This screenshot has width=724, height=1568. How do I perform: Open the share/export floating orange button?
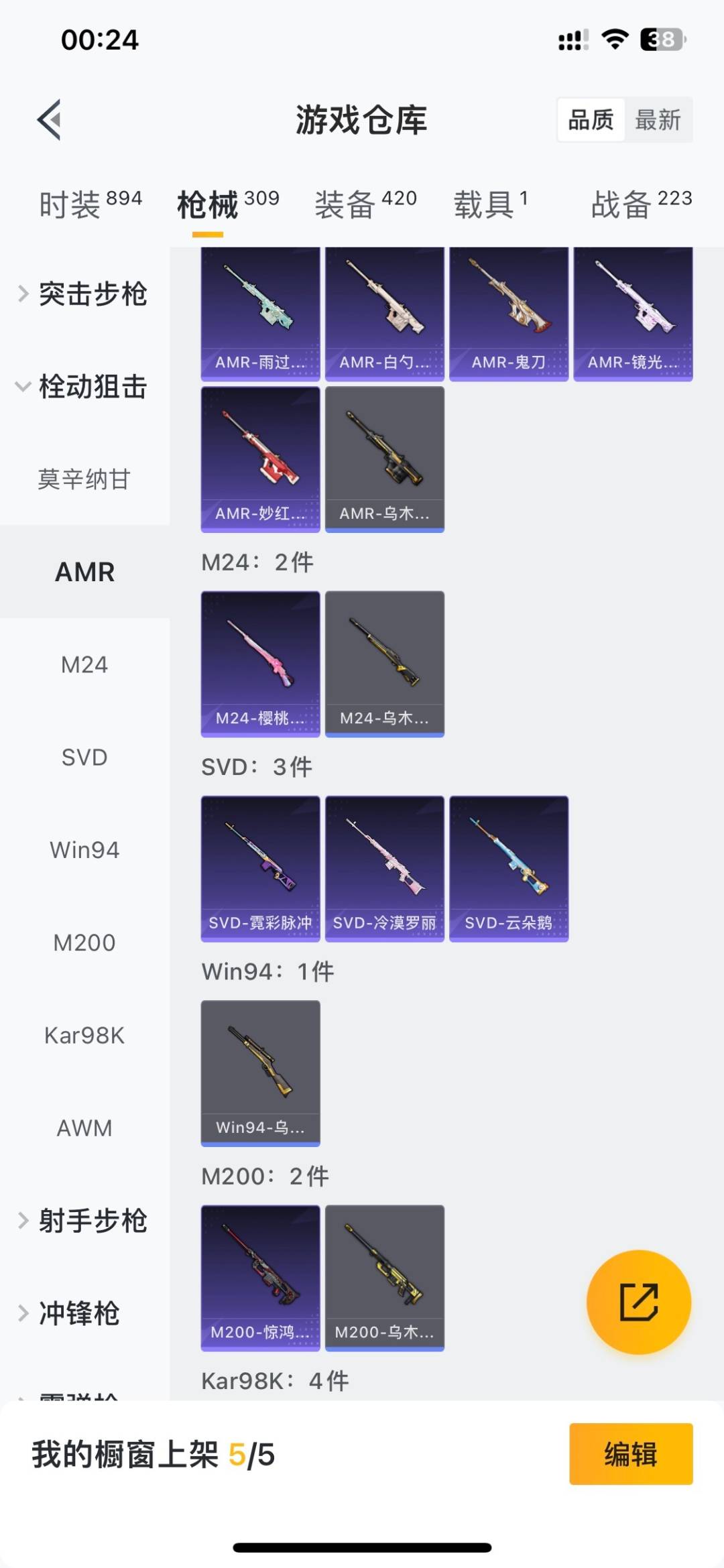tap(640, 1301)
